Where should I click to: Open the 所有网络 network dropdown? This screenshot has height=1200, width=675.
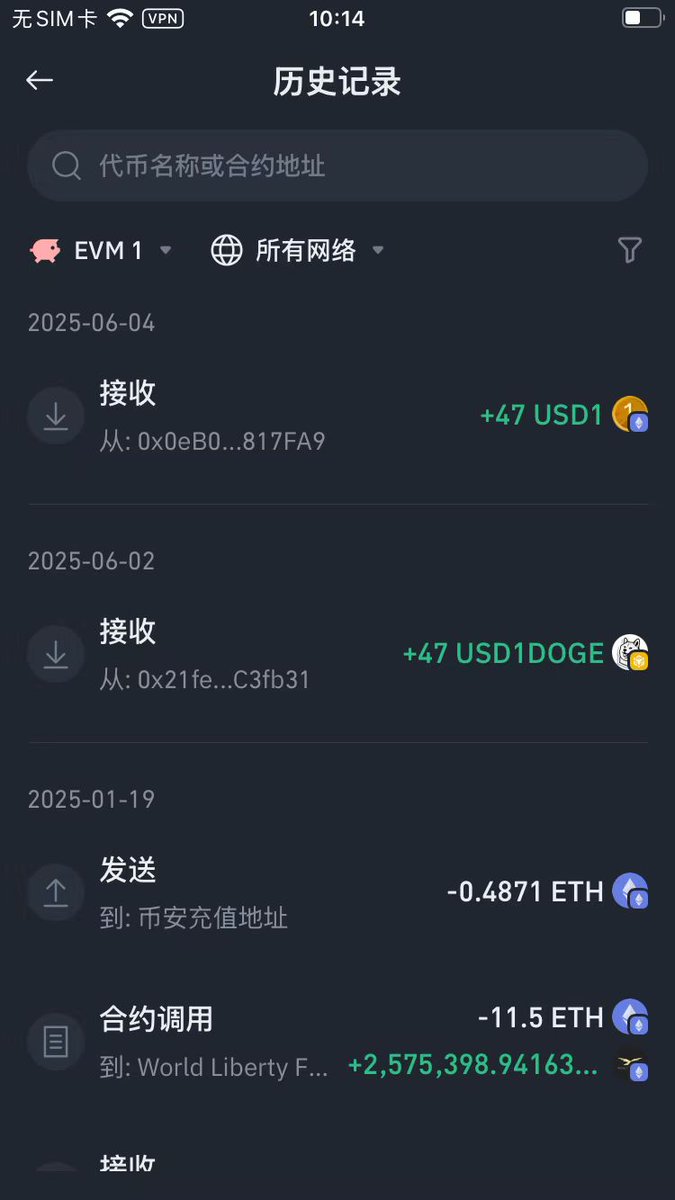pyautogui.click(x=297, y=250)
